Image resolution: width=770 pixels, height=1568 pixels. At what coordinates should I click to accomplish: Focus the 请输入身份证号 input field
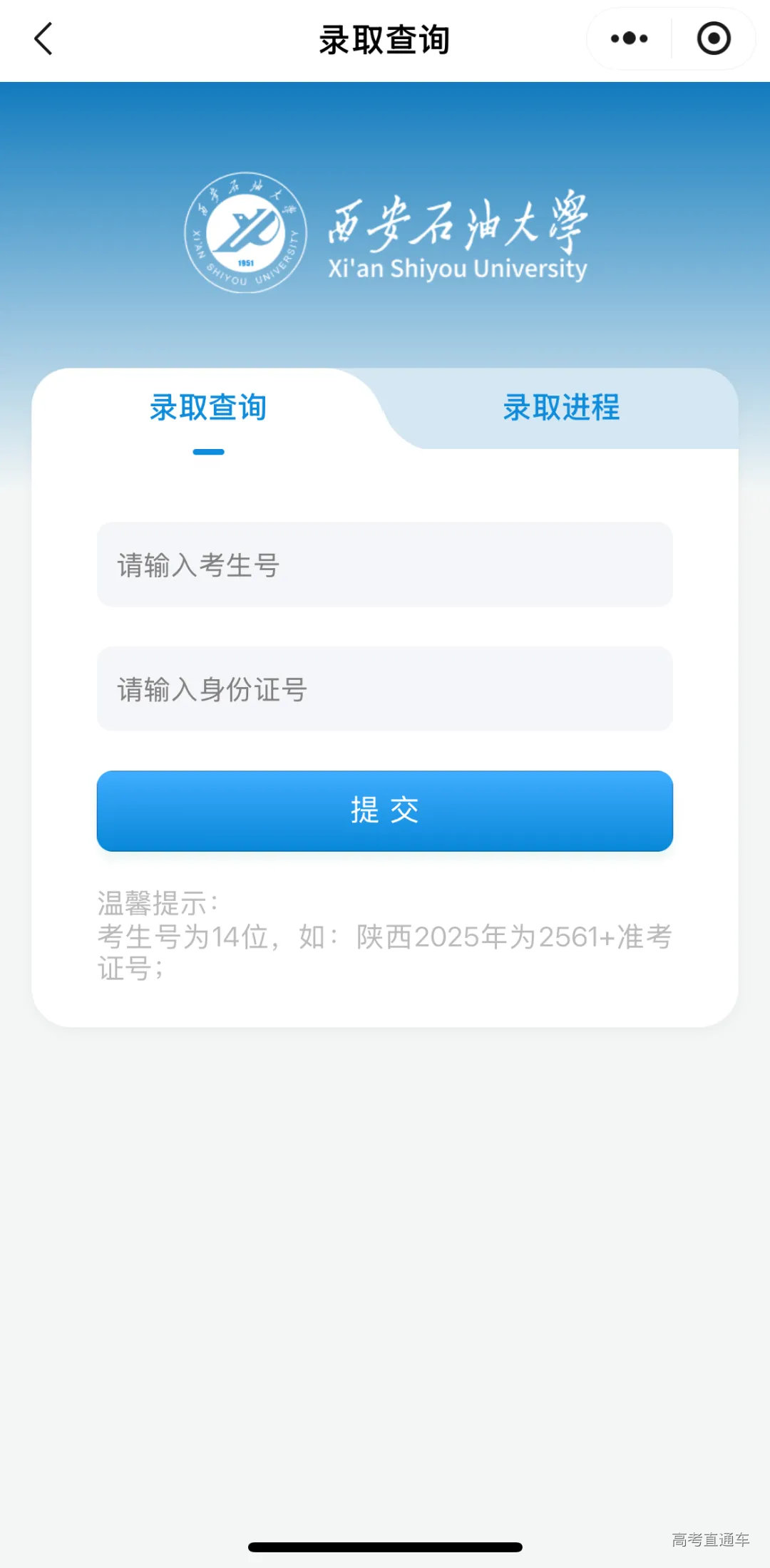(385, 689)
